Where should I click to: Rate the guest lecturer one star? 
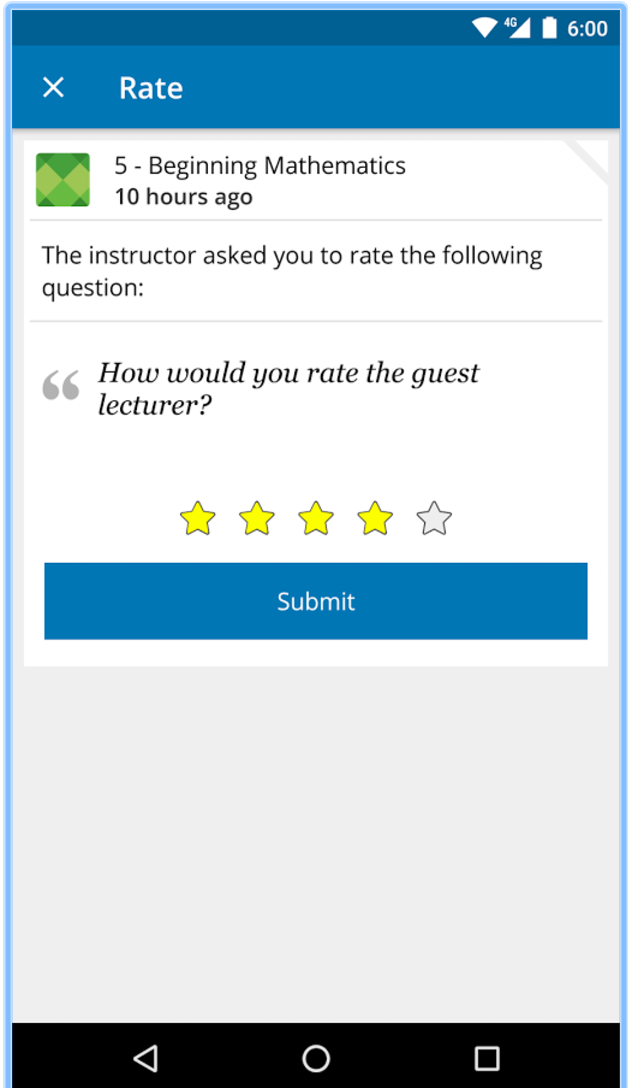[x=197, y=519]
